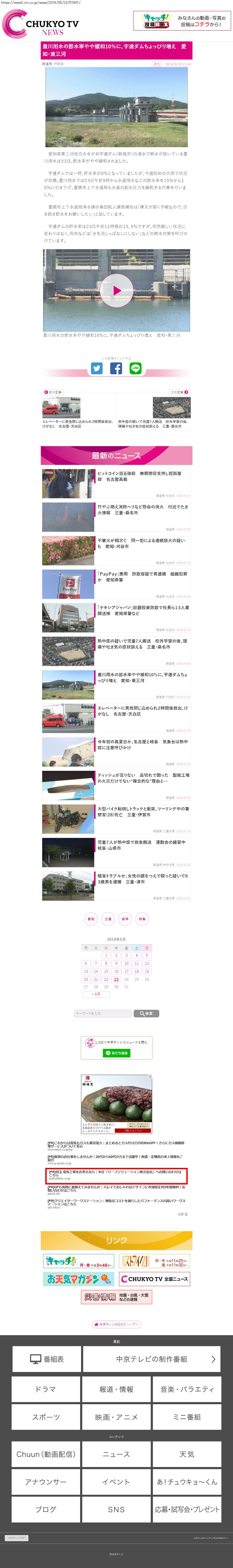
Task: Select the 愛知 region chip
Action: pos(91,919)
